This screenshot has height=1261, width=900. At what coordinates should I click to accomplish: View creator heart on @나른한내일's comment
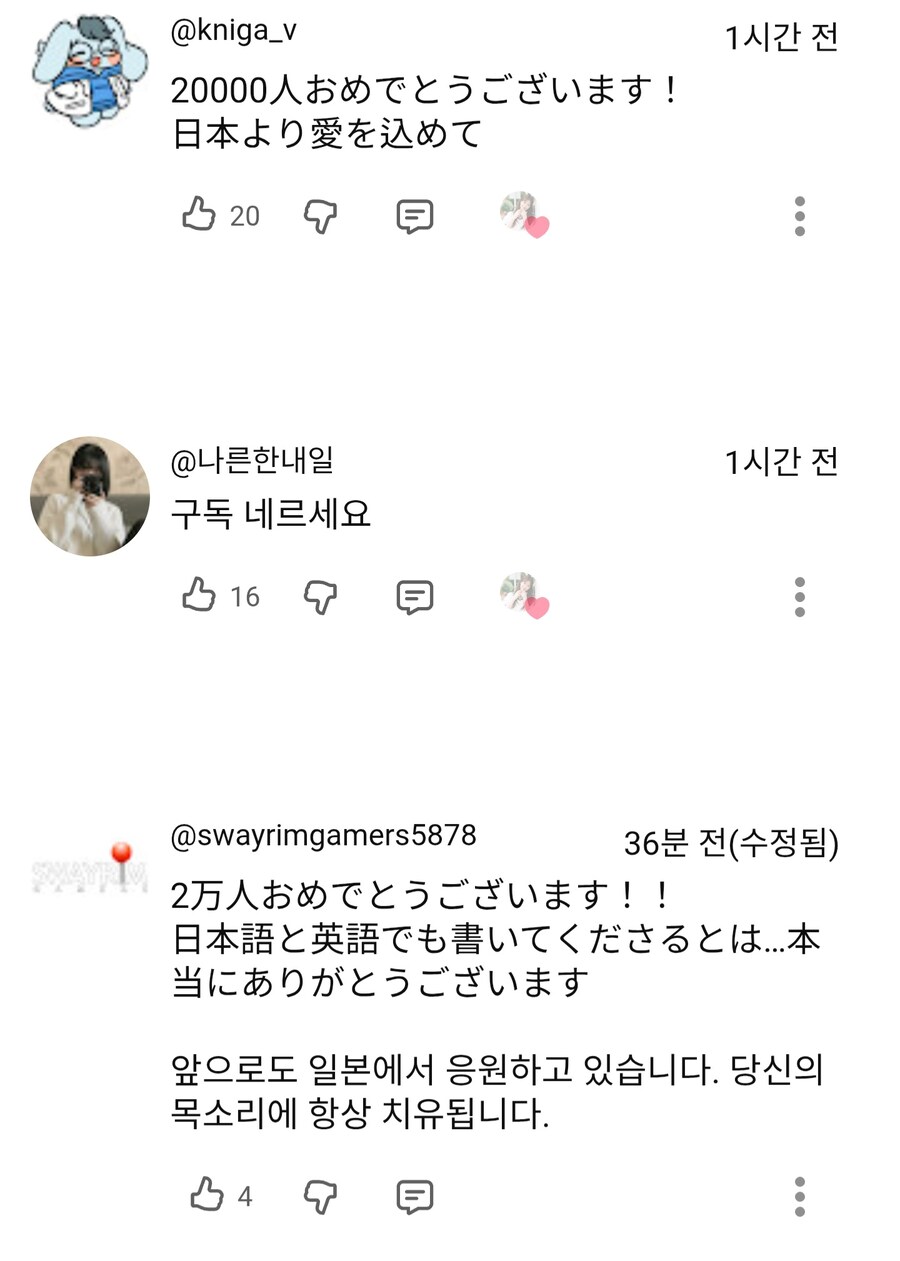(x=527, y=597)
